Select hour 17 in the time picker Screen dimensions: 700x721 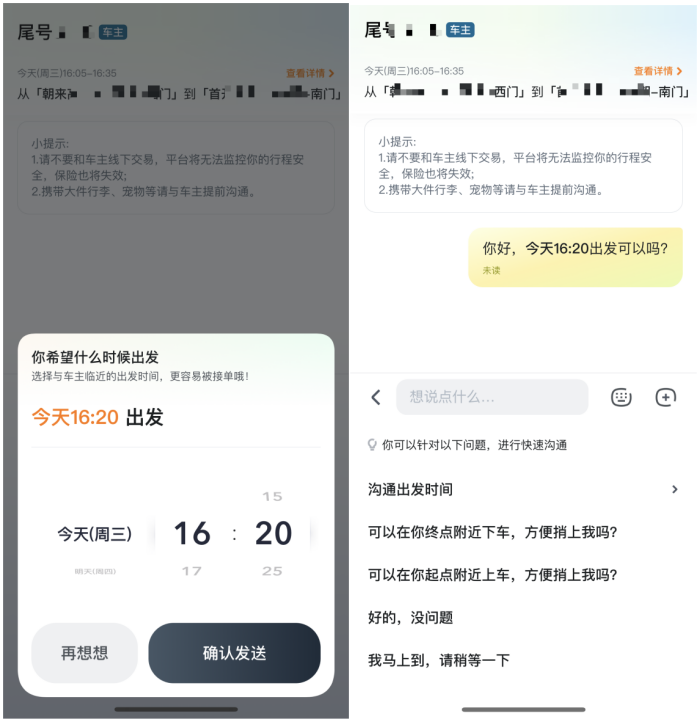pyautogui.click(x=191, y=571)
